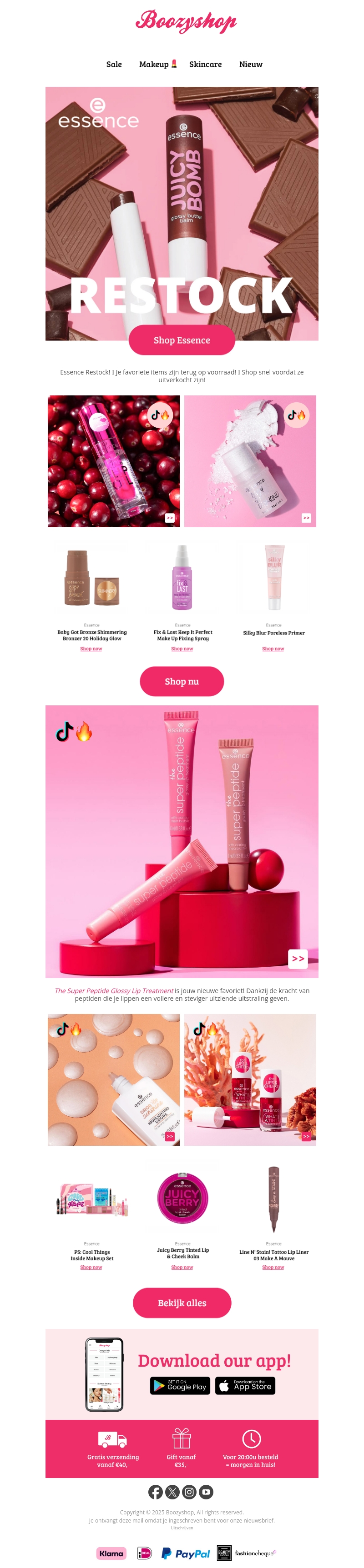Visit Boozyshop's YouTube channel
Screen dimensions: 364x1568
206,1492
